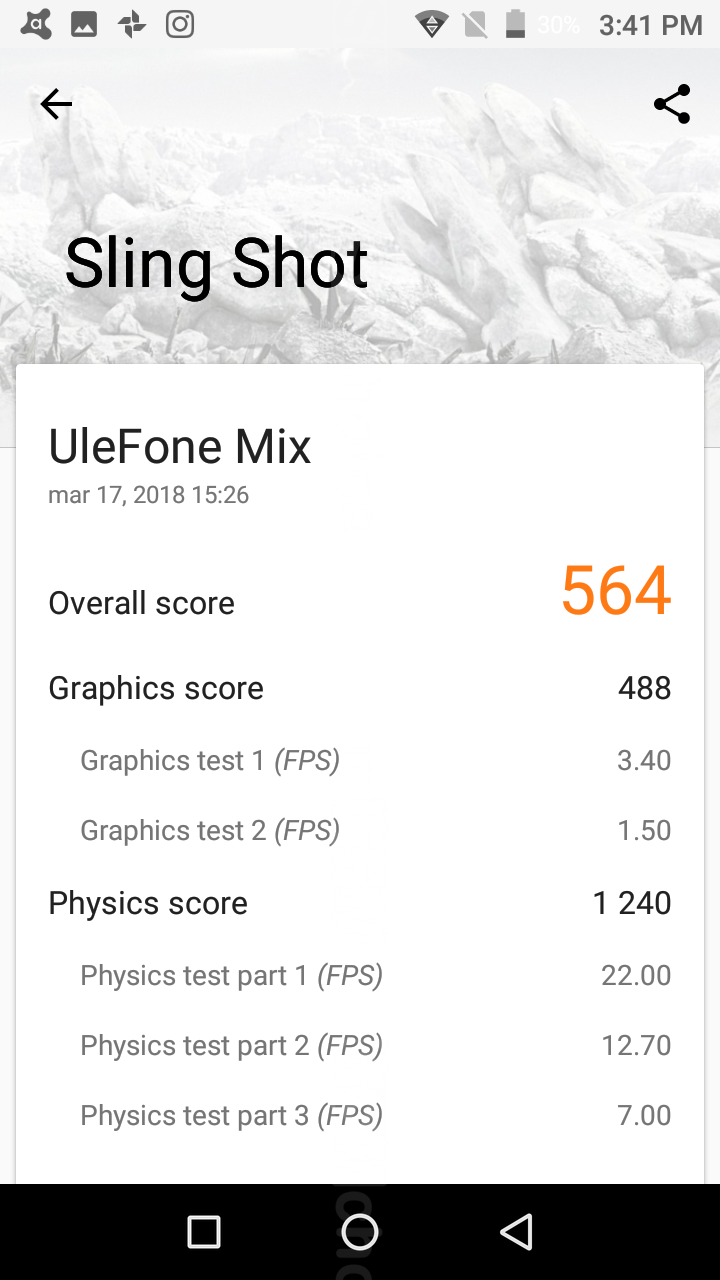This screenshot has width=720, height=1280.
Task: Tap the system back triangle
Action: (516, 1232)
